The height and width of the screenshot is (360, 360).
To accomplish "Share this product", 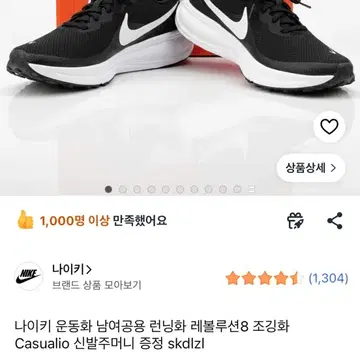I will click(335, 221).
